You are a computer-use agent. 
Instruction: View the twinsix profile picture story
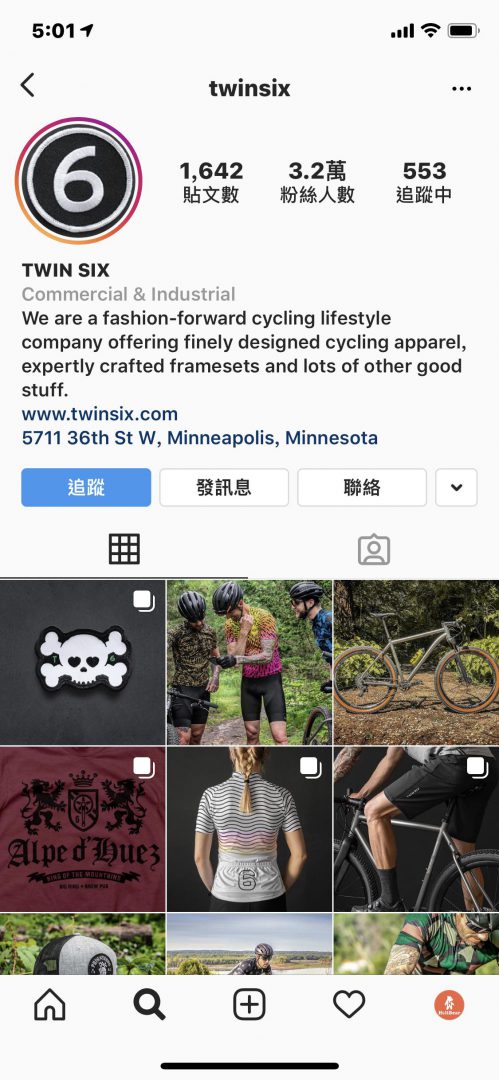[79, 181]
